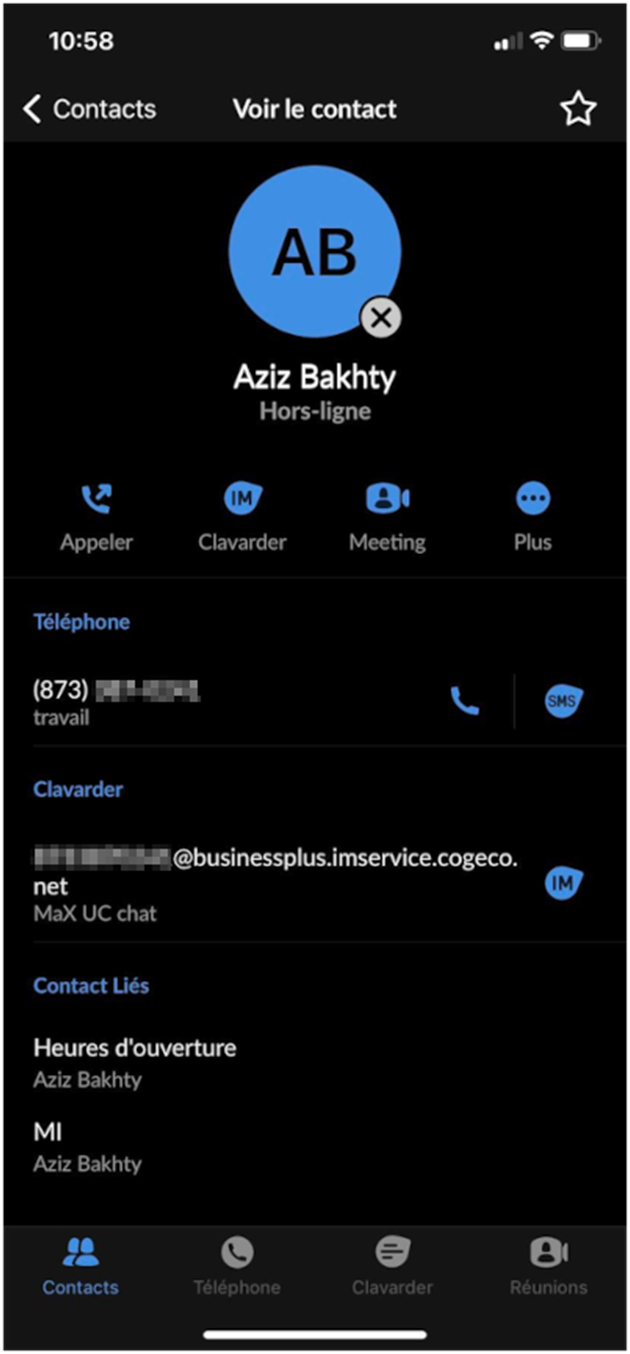The width and height of the screenshot is (630, 1354).
Task: Open IM for the MaX UC chat address
Action: point(563,882)
